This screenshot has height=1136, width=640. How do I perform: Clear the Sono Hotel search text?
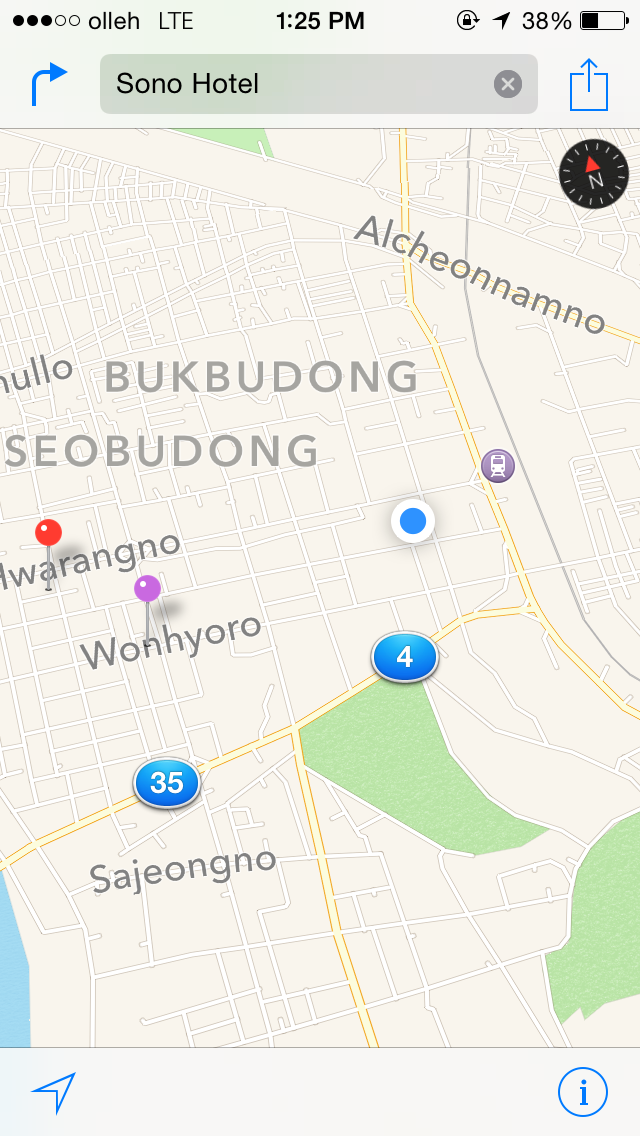pos(508,84)
